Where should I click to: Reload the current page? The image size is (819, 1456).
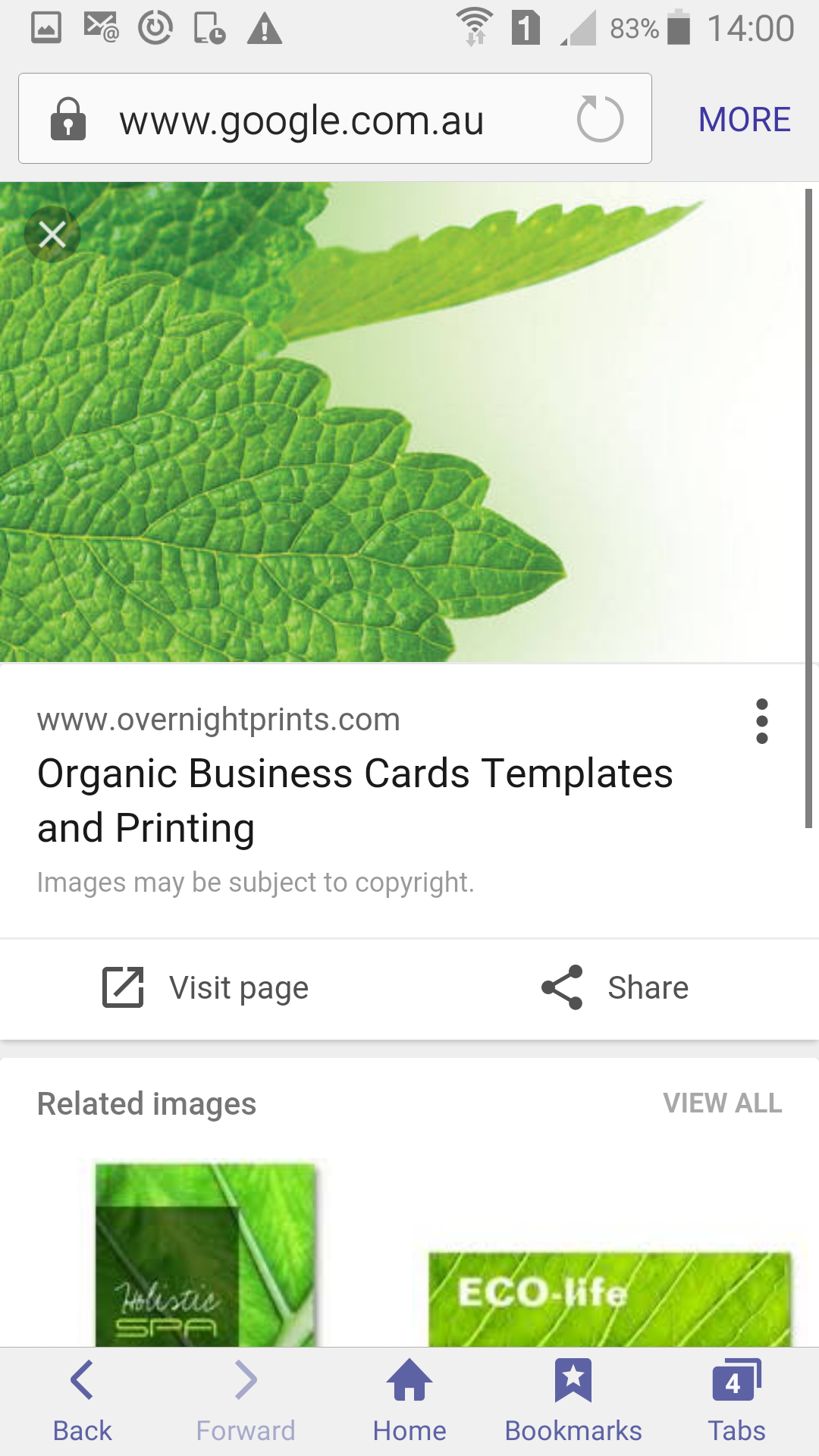point(600,119)
